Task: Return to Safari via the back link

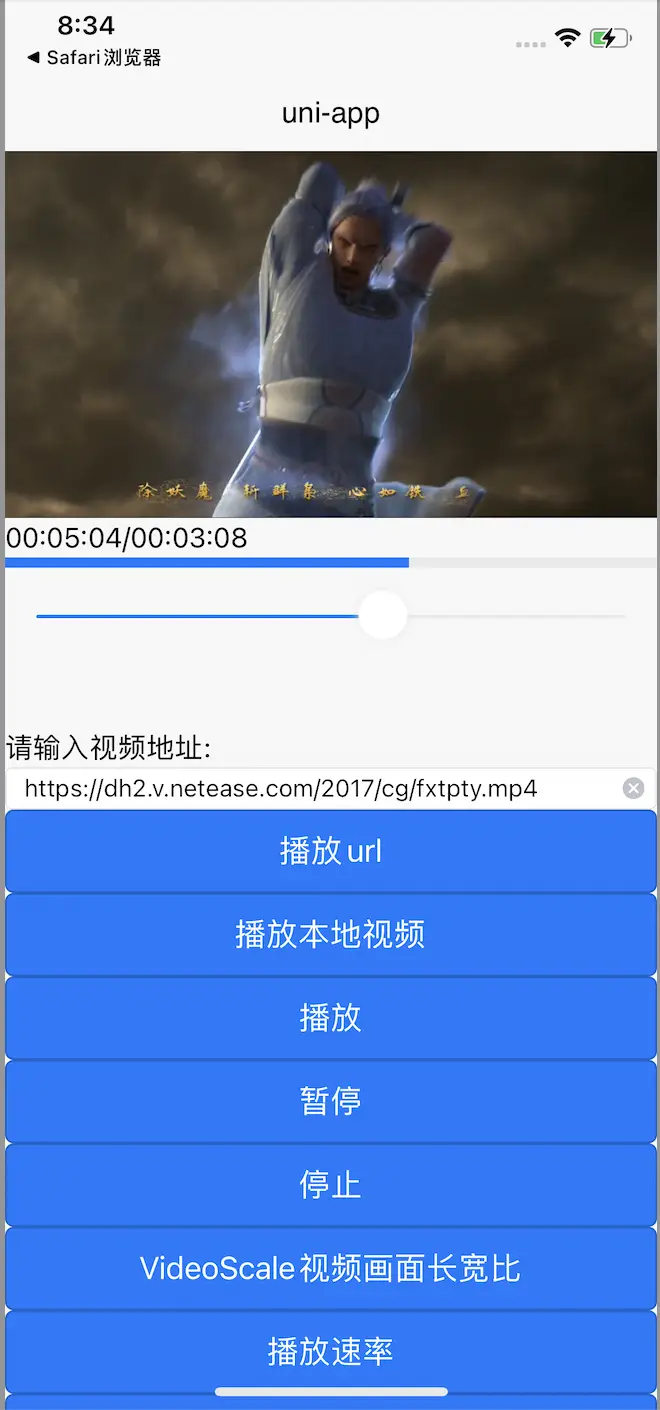Action: pyautogui.click(x=94, y=58)
